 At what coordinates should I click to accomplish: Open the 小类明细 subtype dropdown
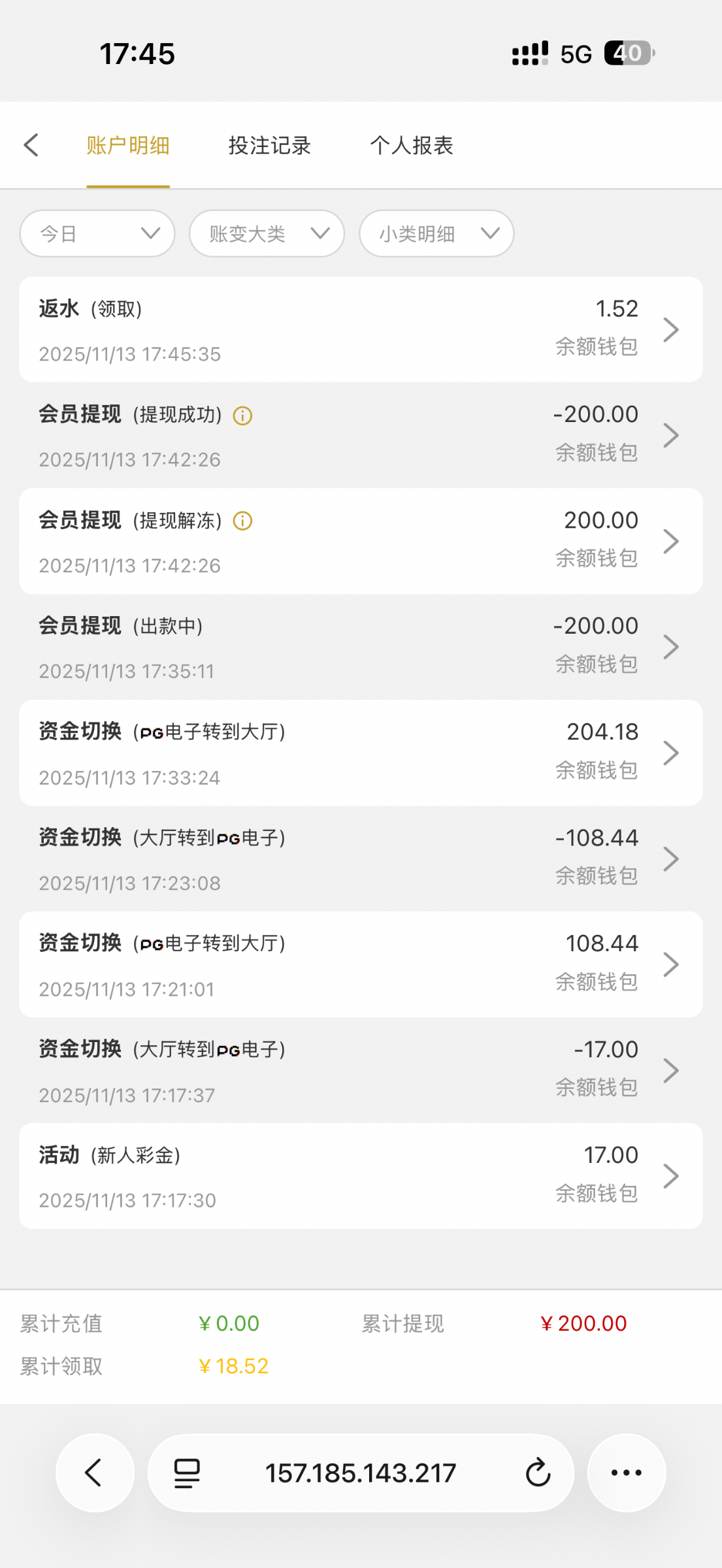click(436, 233)
